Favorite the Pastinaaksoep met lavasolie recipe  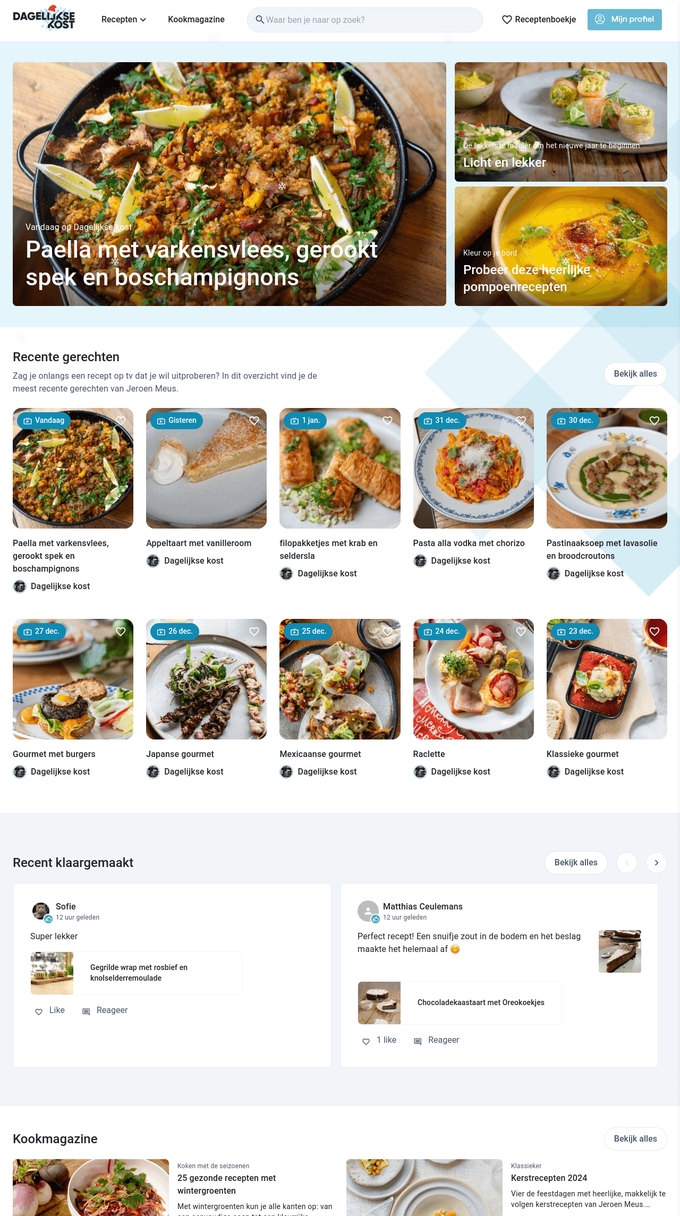coord(654,421)
